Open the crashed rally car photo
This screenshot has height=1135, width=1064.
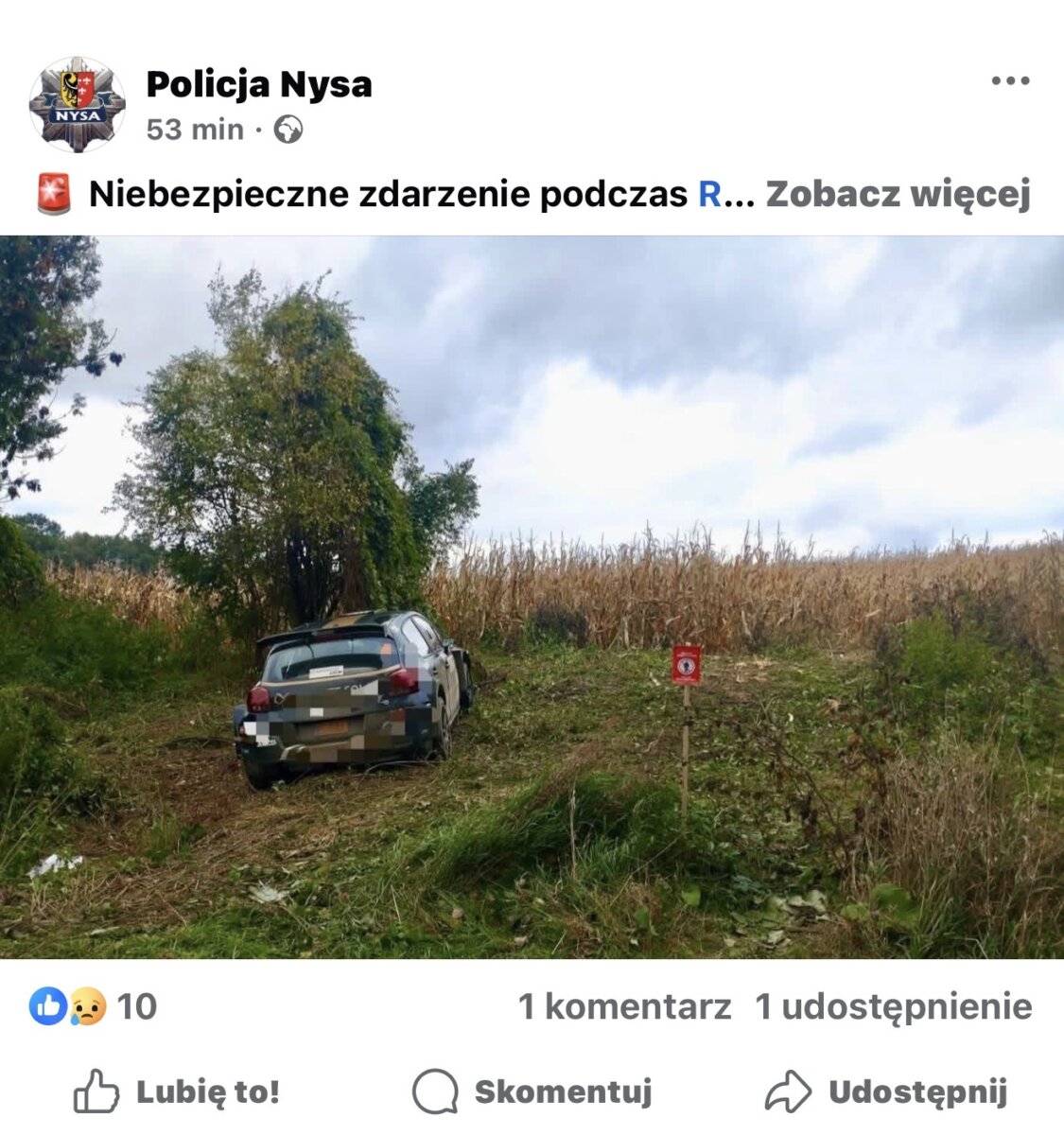pos(532,596)
